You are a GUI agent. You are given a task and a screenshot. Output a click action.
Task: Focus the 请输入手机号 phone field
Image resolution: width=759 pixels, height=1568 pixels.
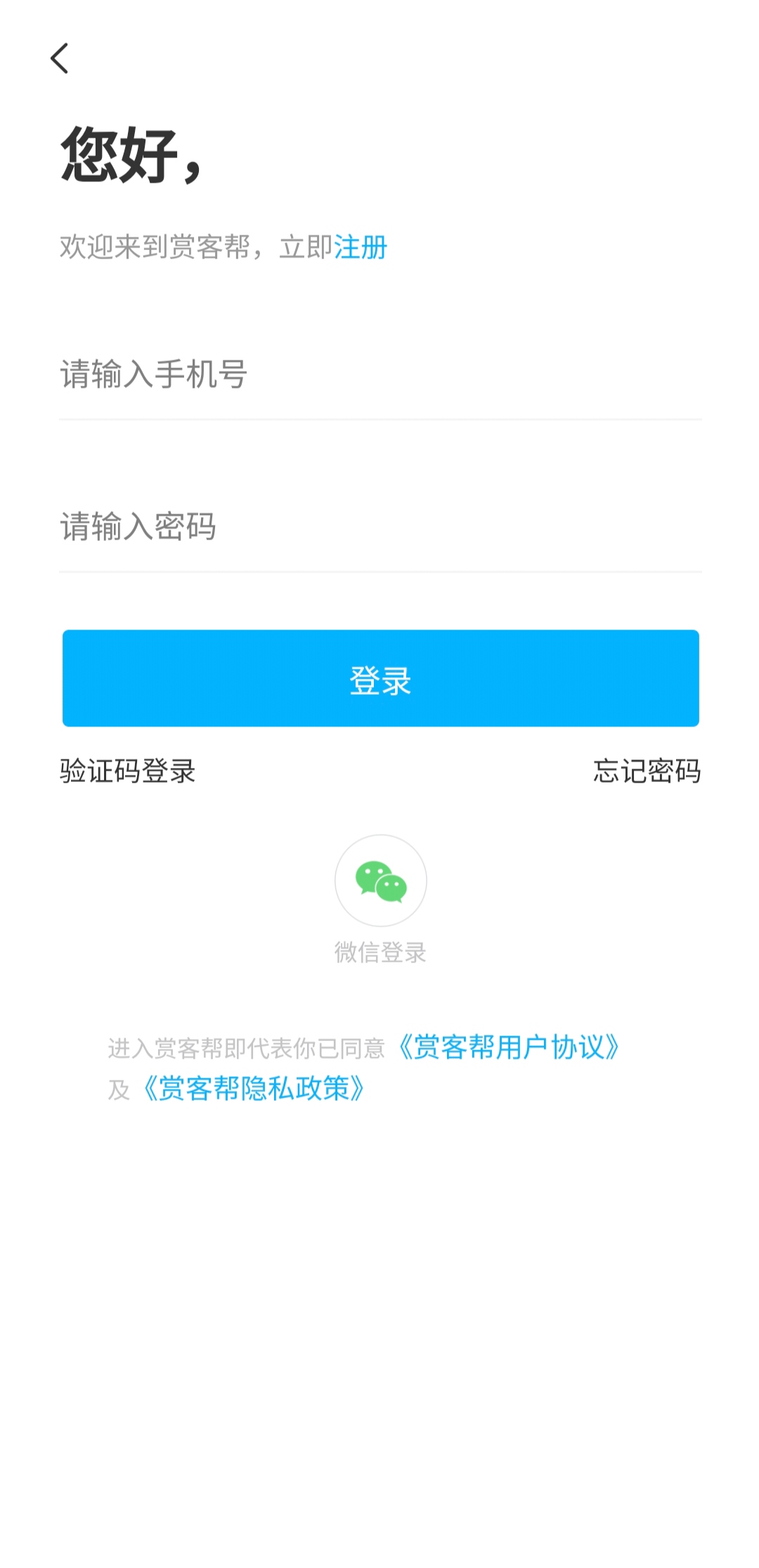click(380, 374)
